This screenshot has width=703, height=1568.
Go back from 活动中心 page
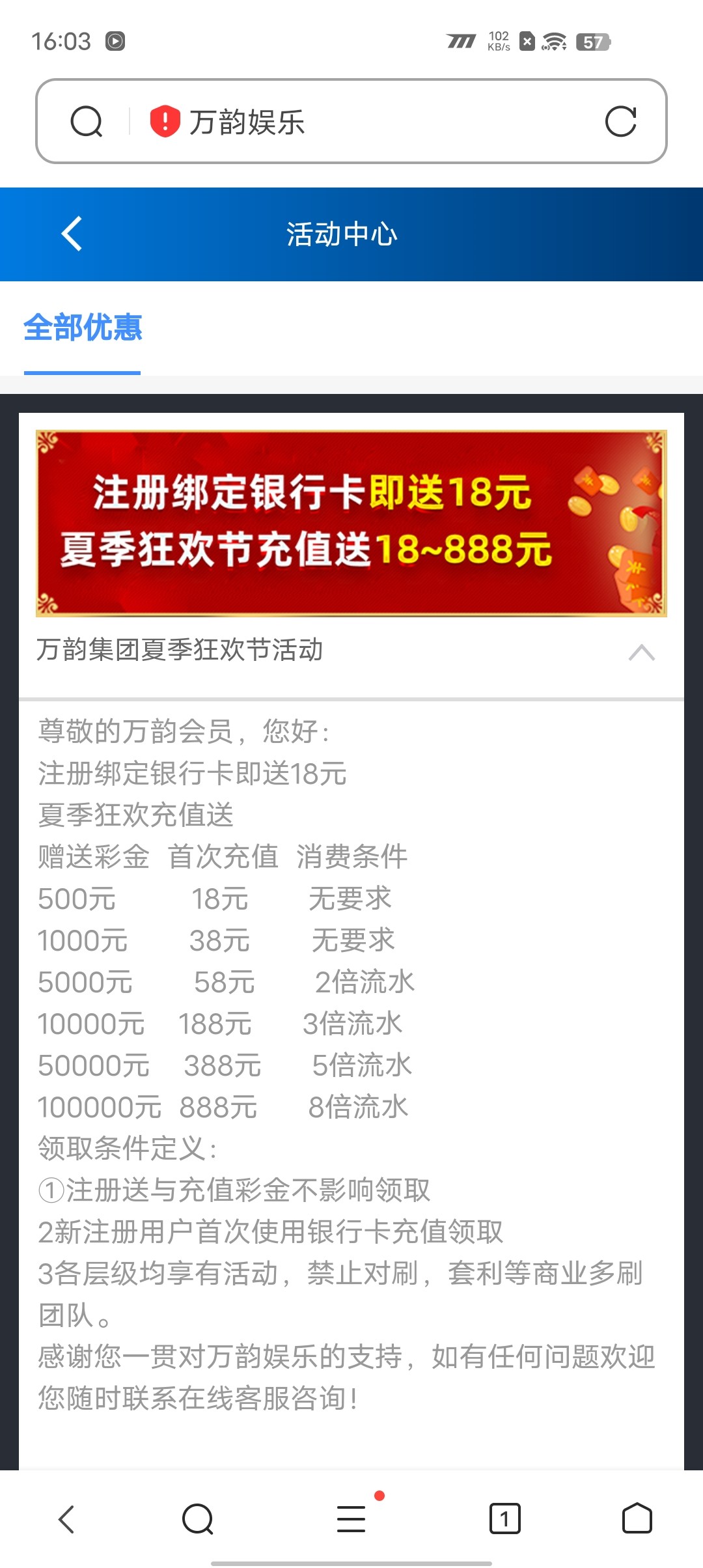point(72,234)
